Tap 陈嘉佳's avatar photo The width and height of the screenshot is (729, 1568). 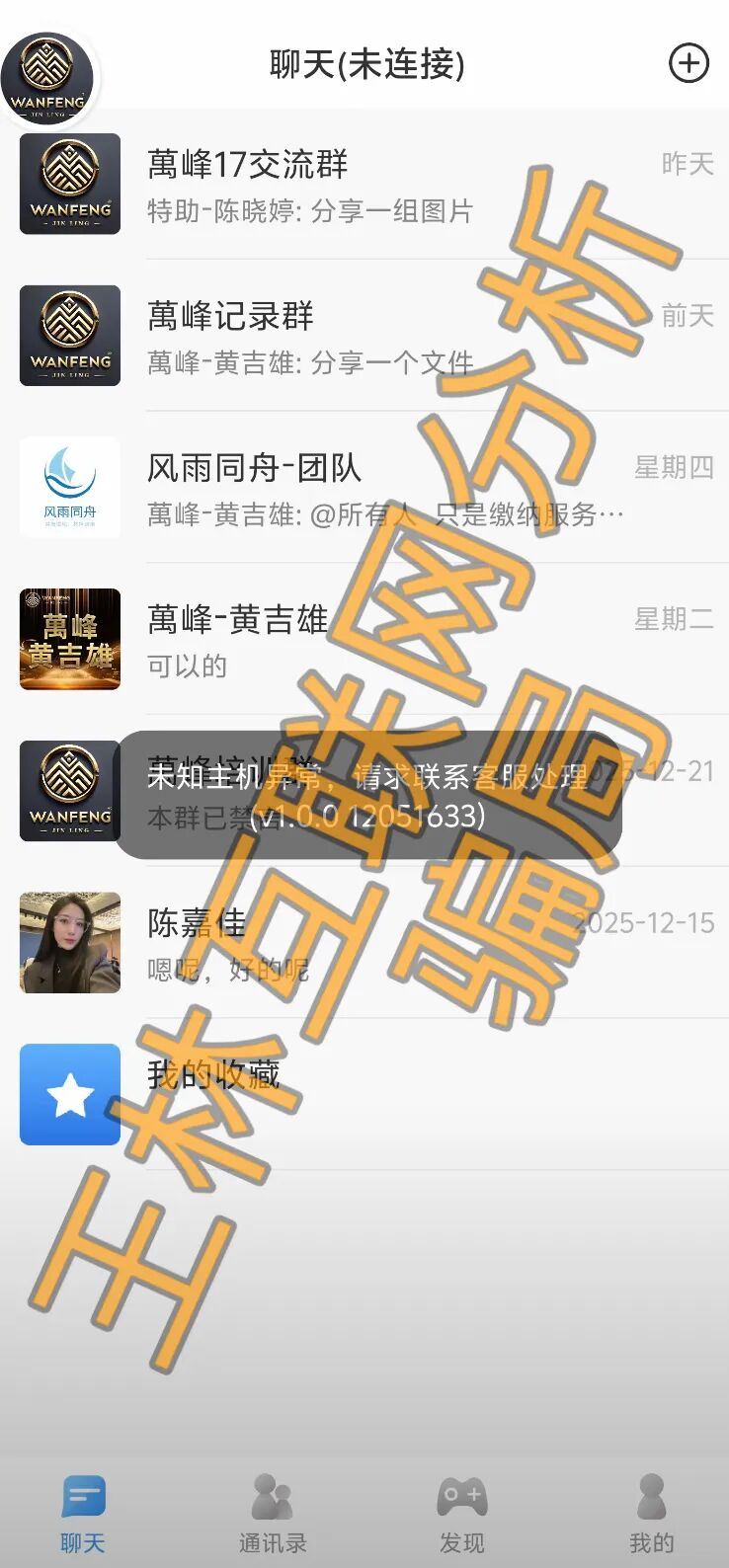(x=69, y=943)
